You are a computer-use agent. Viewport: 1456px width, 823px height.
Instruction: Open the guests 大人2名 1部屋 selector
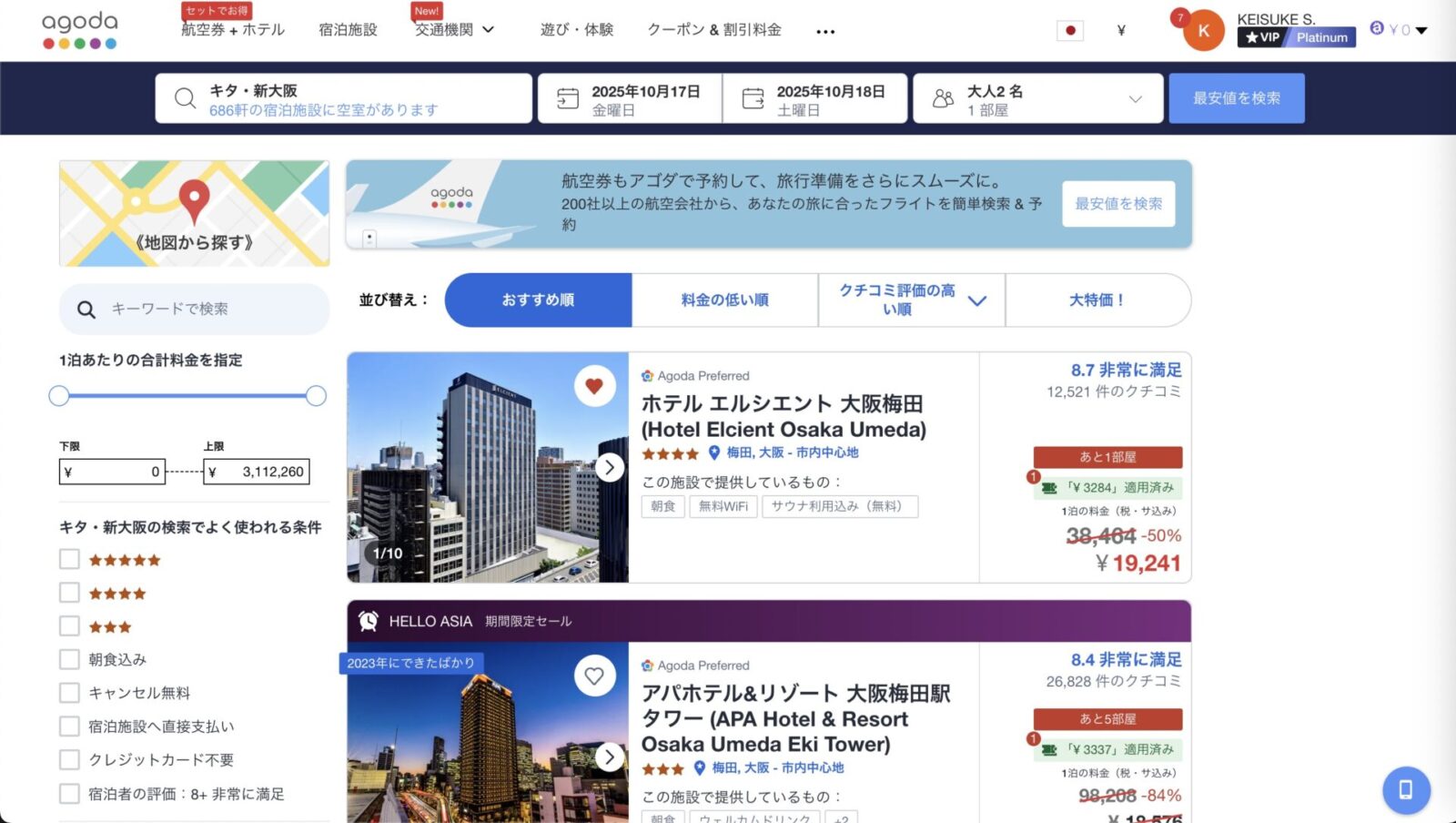click(x=1037, y=99)
